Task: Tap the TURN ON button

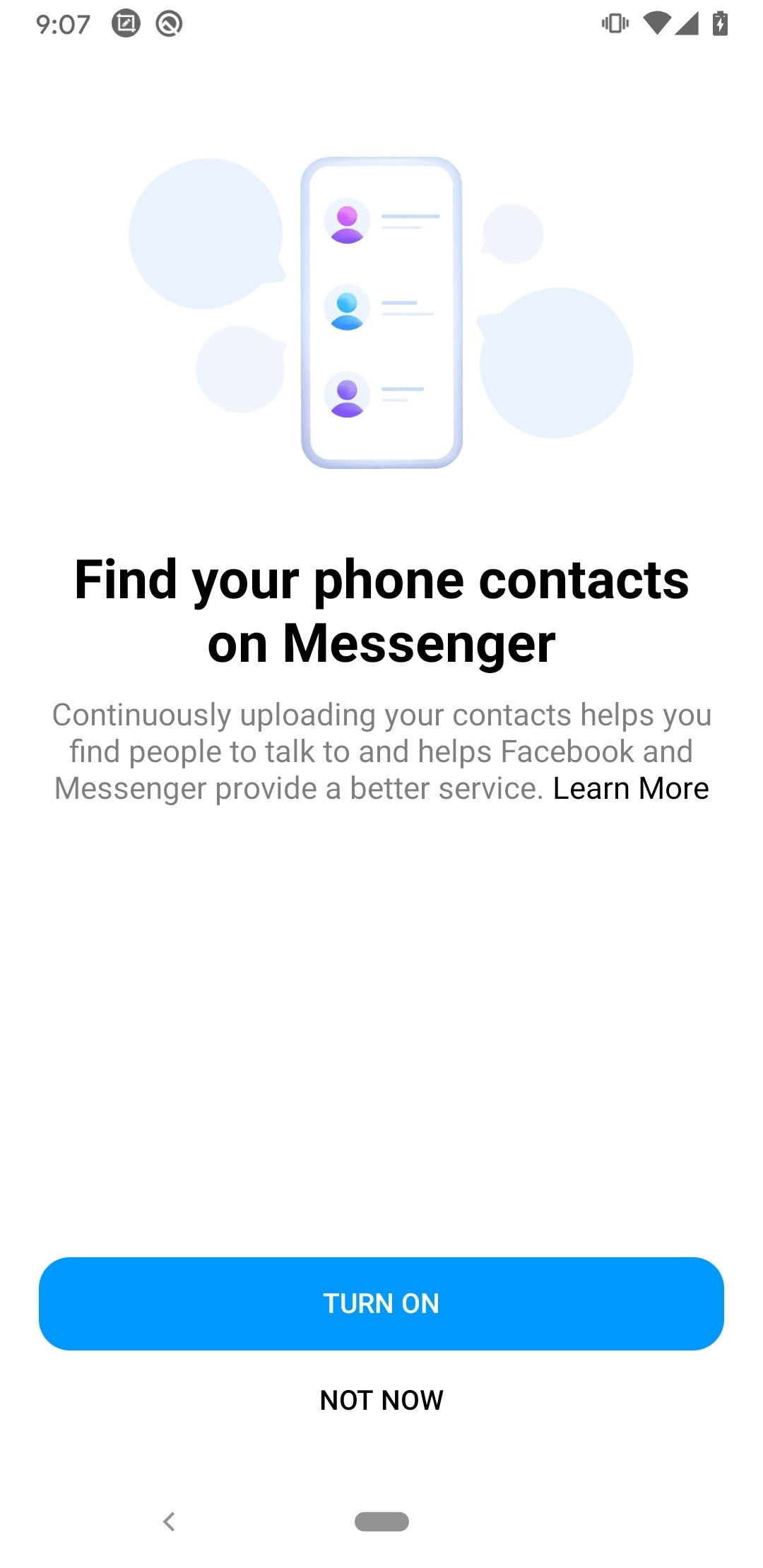Action: pyautogui.click(x=381, y=1303)
